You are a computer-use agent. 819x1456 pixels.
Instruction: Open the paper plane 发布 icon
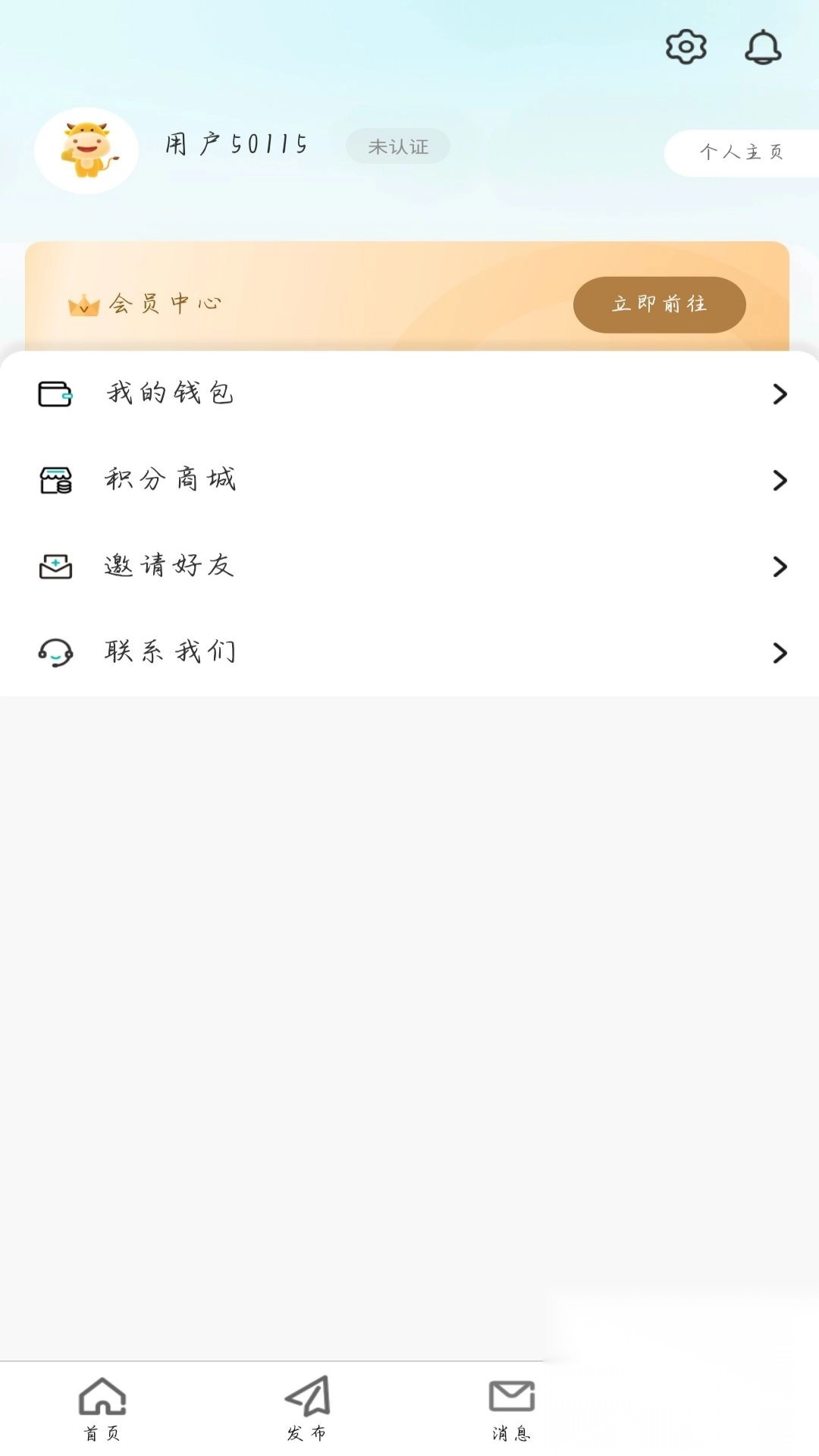(x=307, y=1399)
